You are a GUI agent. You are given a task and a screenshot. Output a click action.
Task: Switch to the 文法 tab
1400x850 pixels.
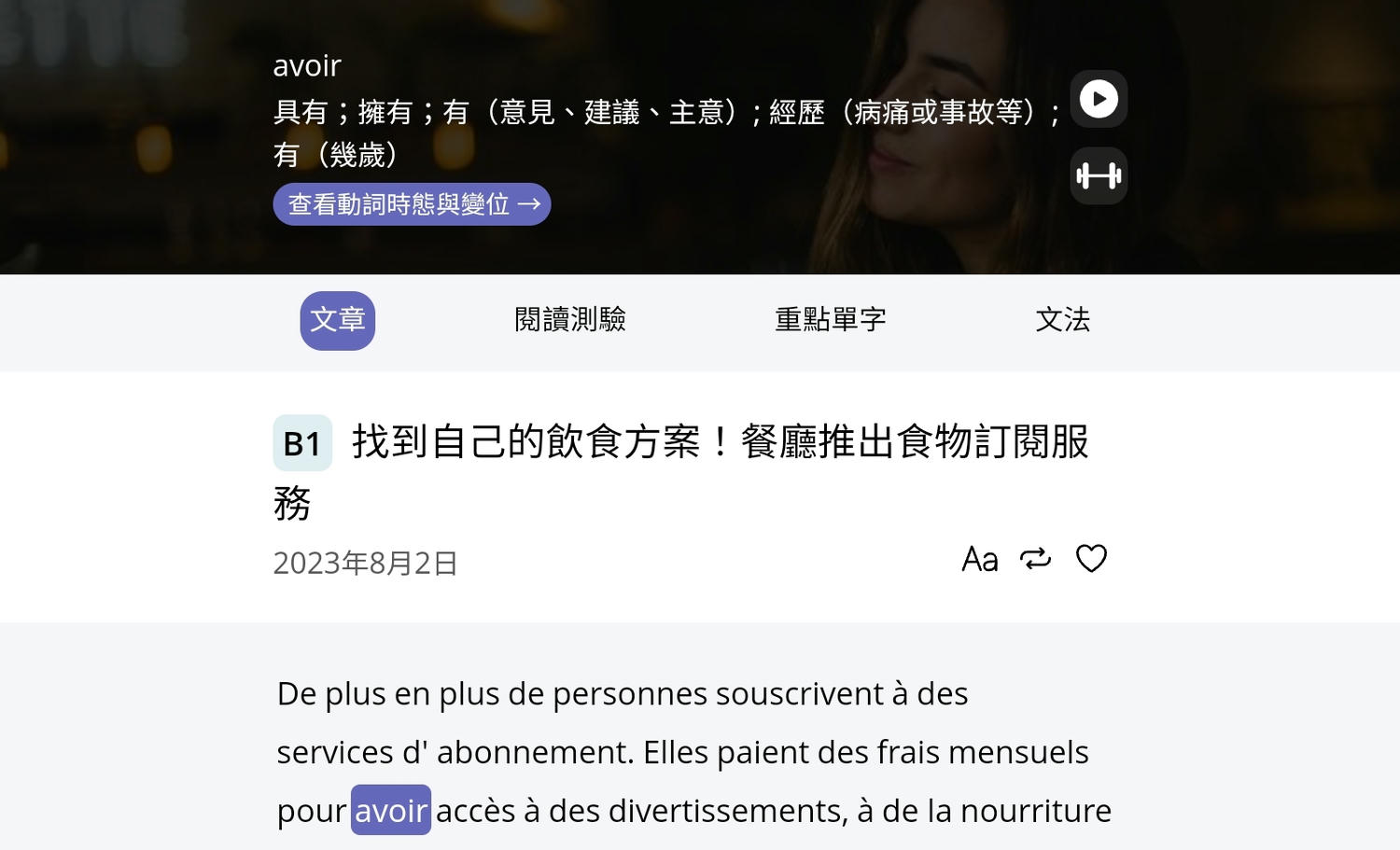point(1062,320)
